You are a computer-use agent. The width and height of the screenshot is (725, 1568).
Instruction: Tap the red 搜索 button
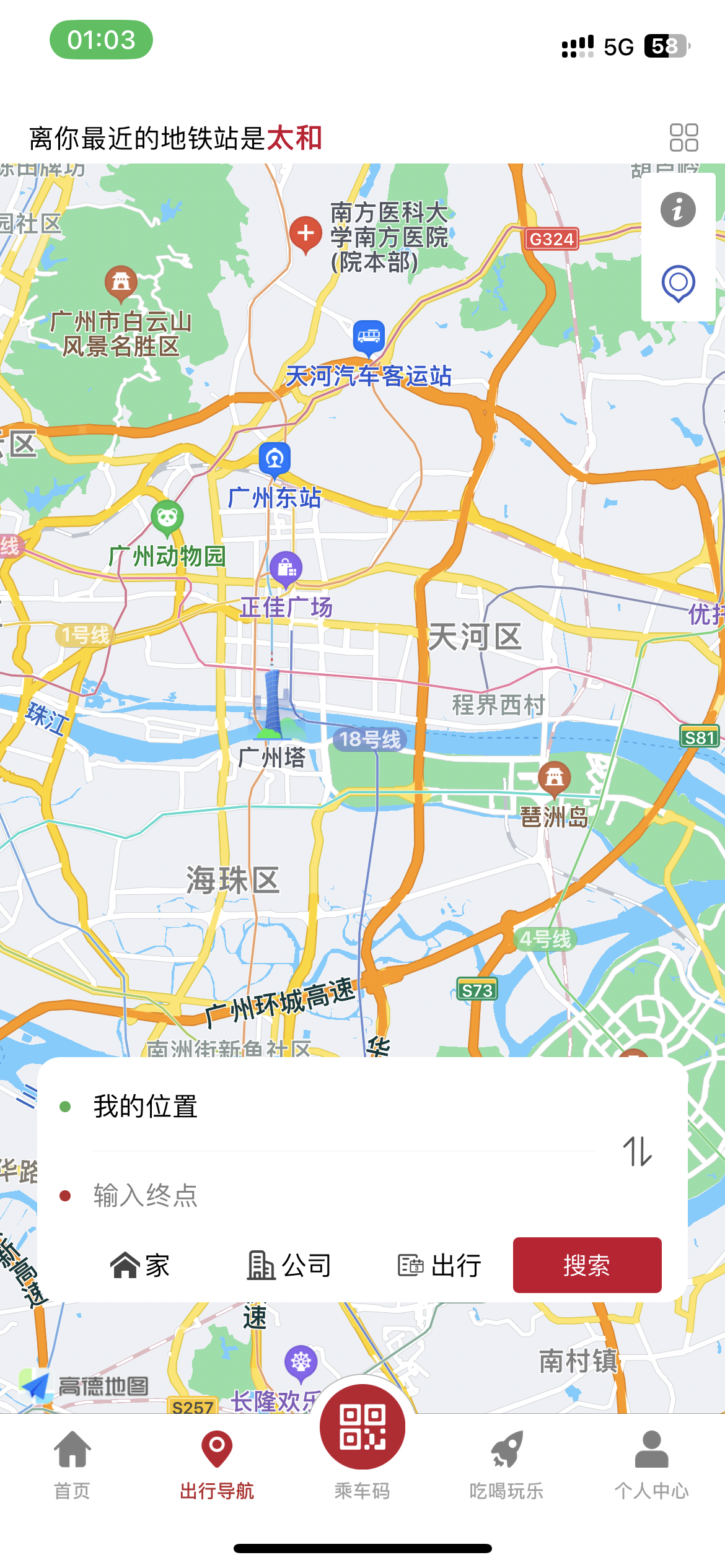[587, 1266]
